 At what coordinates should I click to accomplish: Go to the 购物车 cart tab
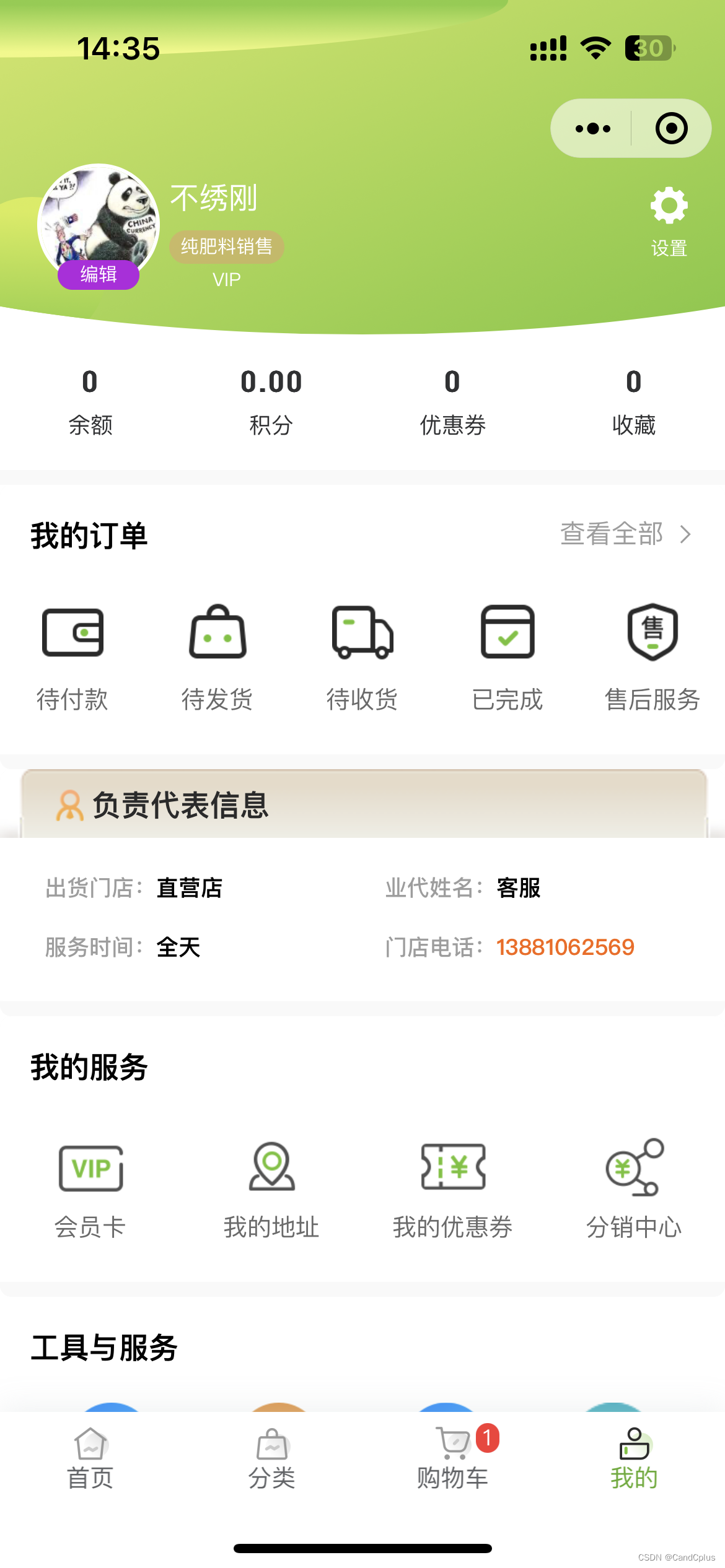[453, 1458]
